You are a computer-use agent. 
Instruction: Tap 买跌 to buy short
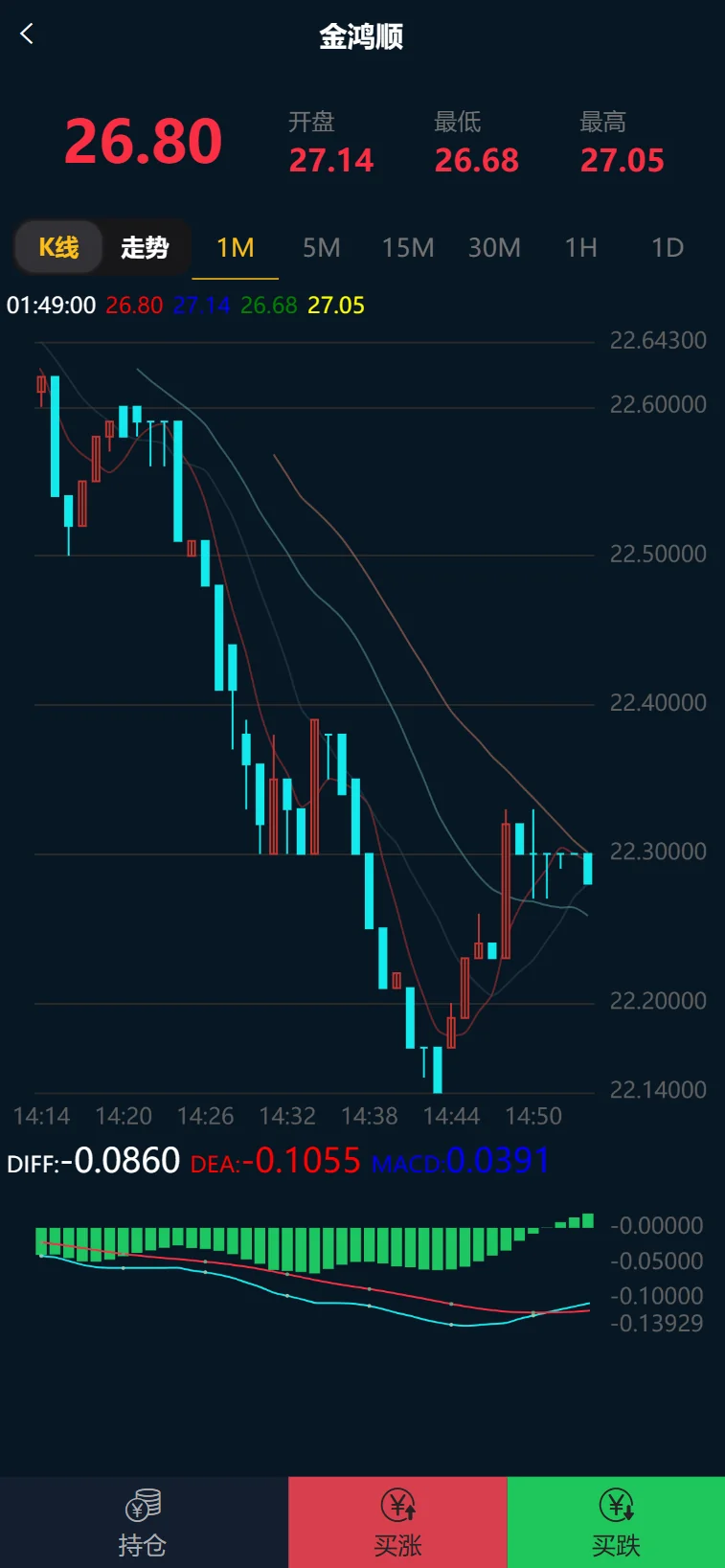(x=616, y=1522)
